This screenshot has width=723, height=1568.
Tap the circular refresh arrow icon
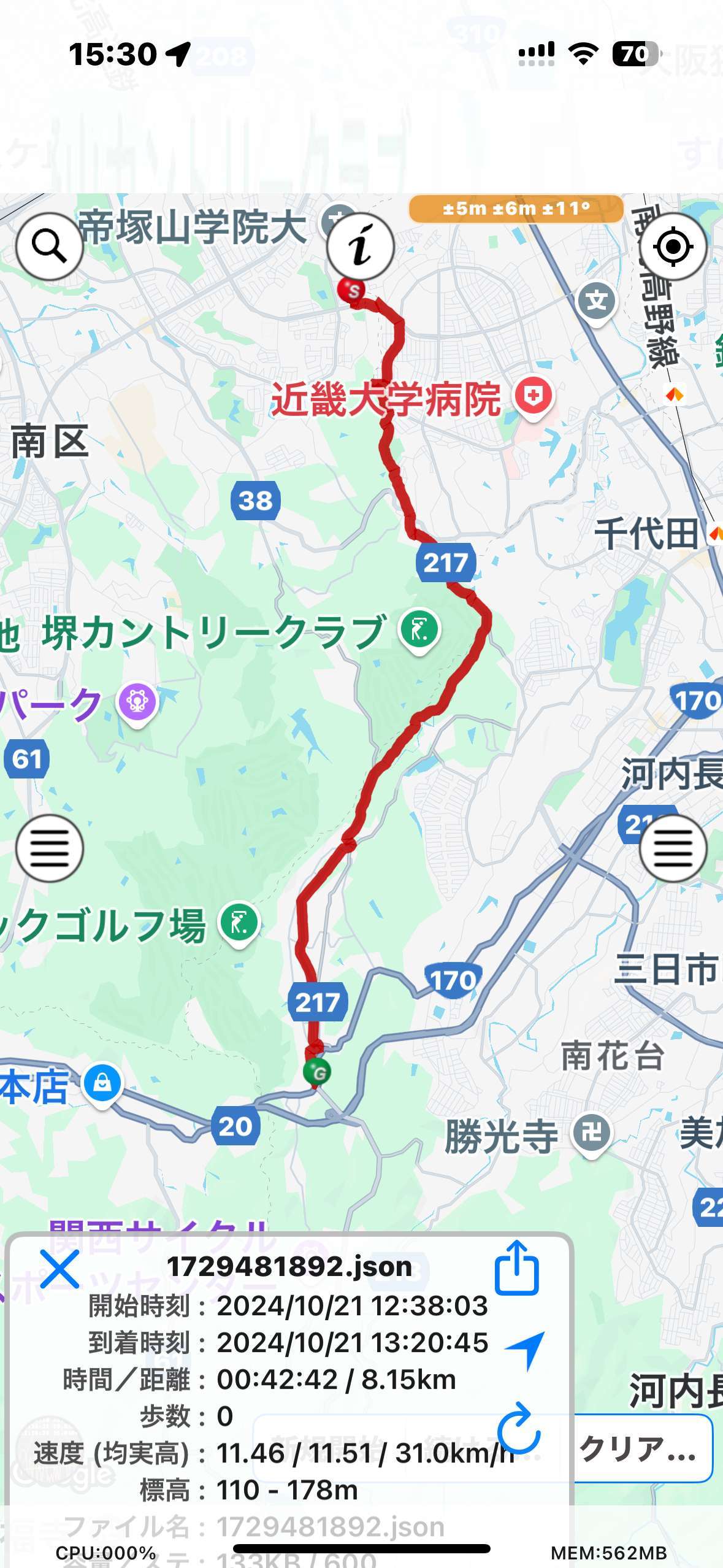(519, 1428)
